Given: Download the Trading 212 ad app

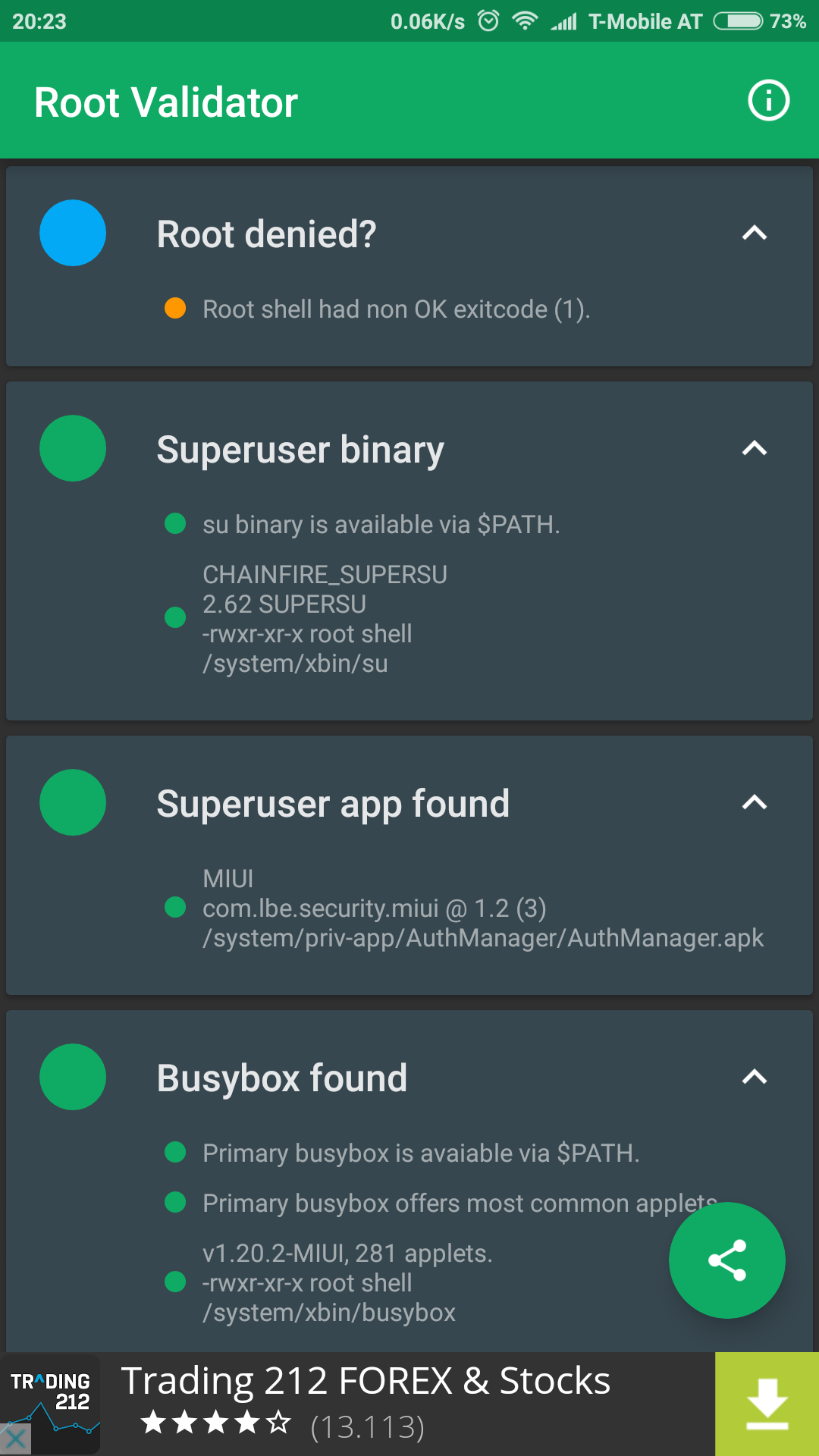Looking at the screenshot, I should (767, 1404).
